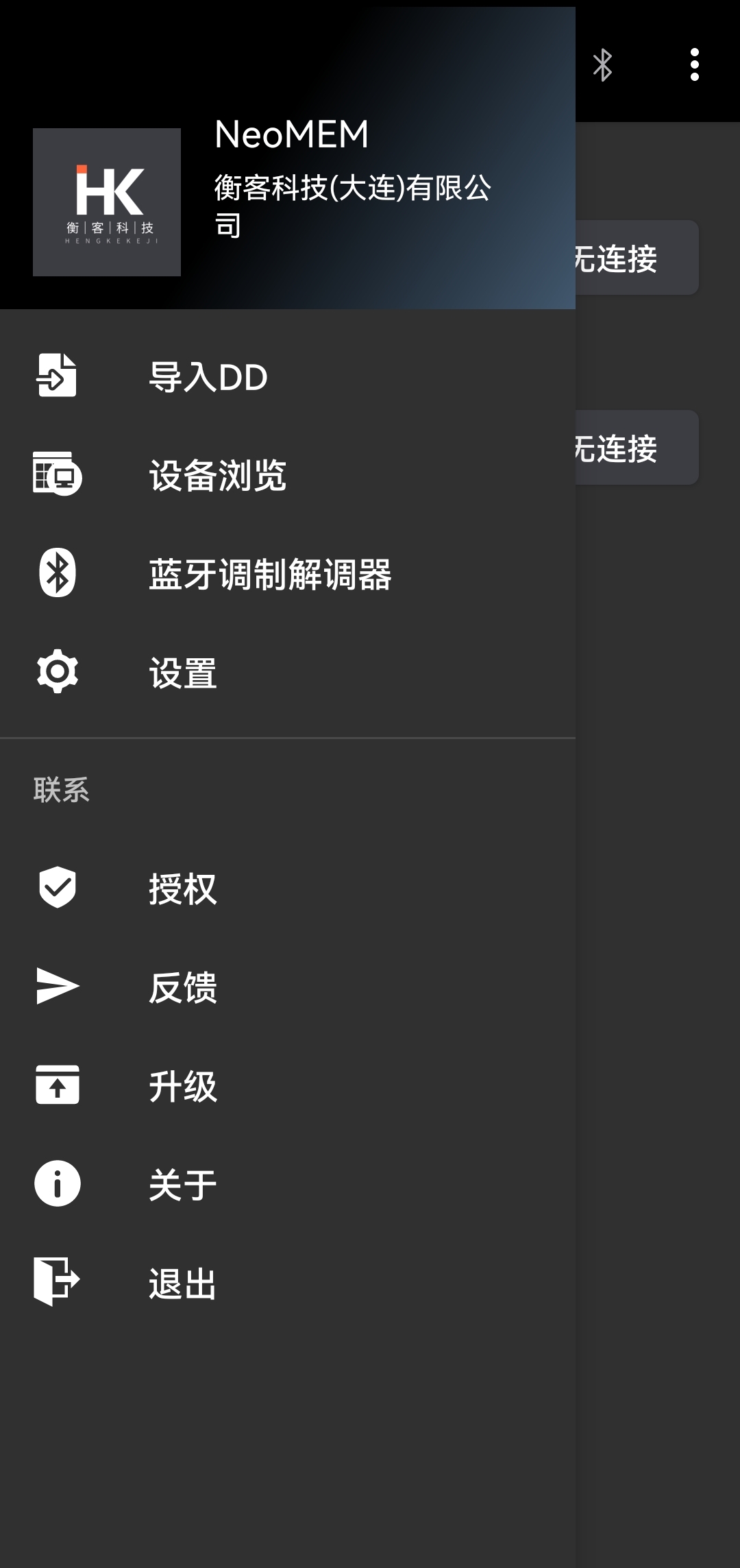
Task: Open 设备浏览 device browser
Action: pos(217,475)
